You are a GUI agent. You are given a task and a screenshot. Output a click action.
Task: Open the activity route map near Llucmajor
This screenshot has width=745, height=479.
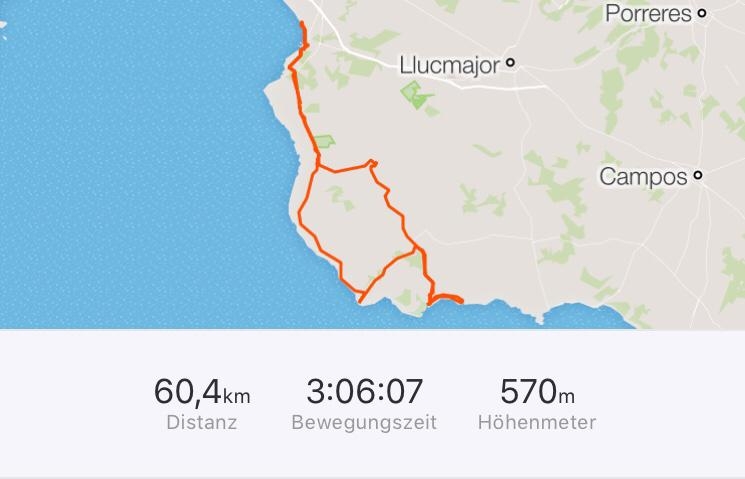pyautogui.click(x=372, y=165)
